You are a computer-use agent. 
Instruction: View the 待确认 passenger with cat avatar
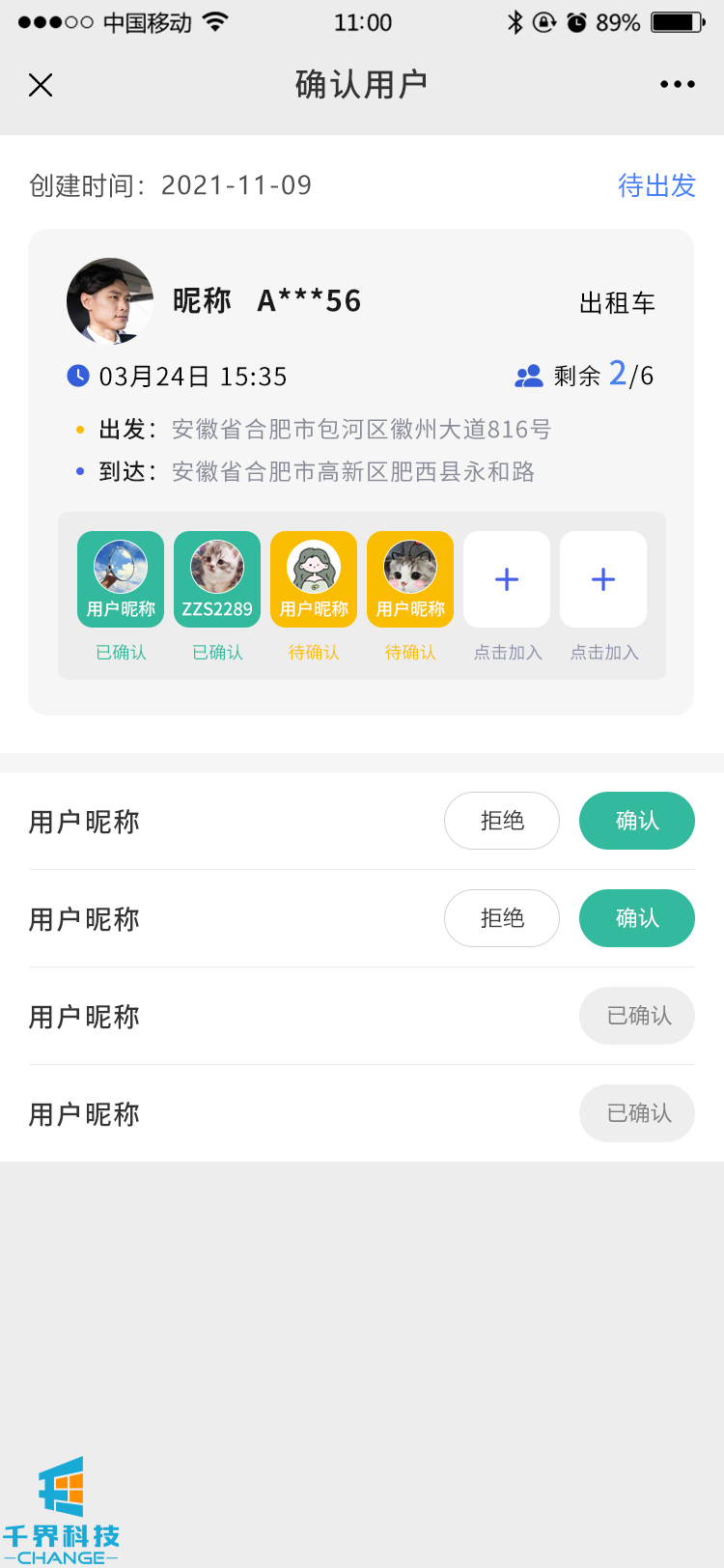410,579
